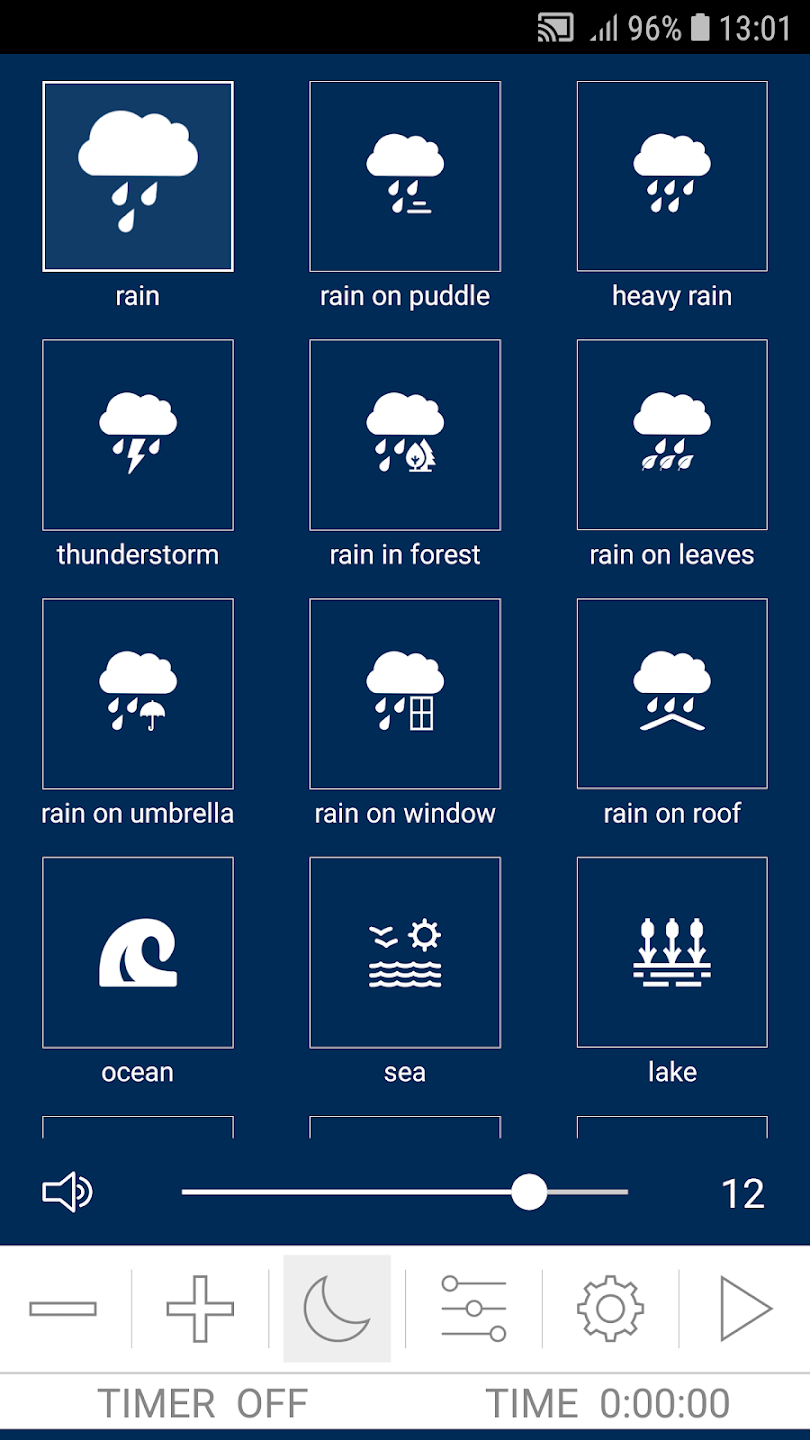Image resolution: width=810 pixels, height=1440 pixels.
Task: Choose the rain on puddle sound
Action: 405,176
